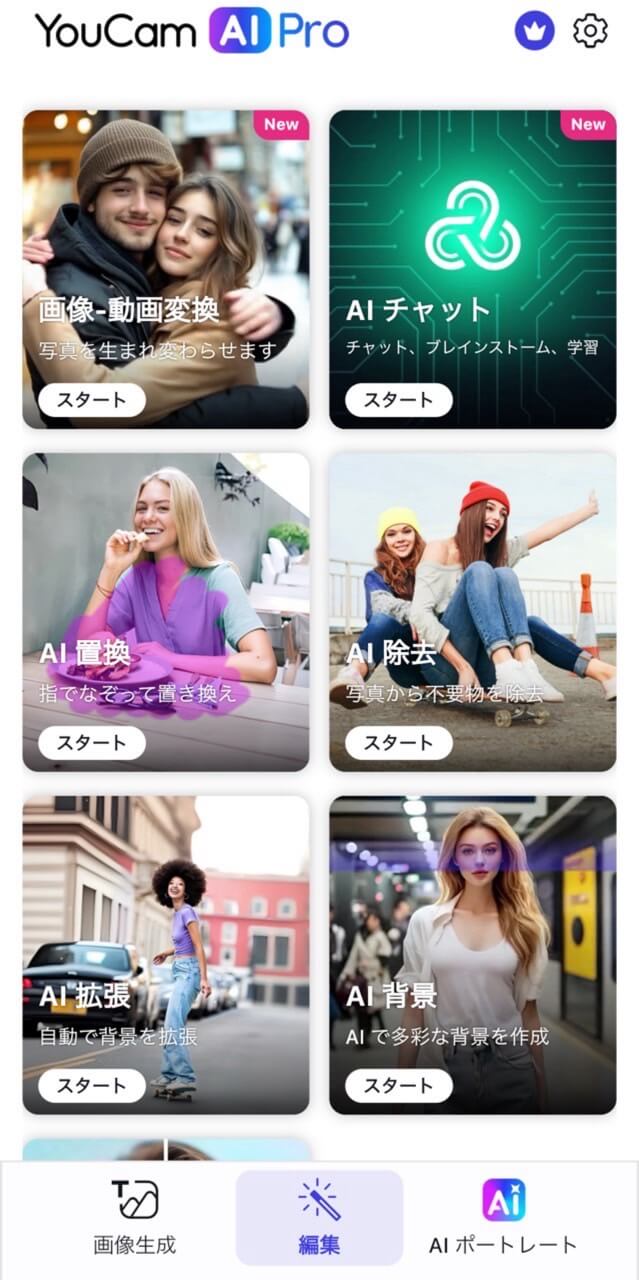Start the AI 除去 feature

coord(399,743)
